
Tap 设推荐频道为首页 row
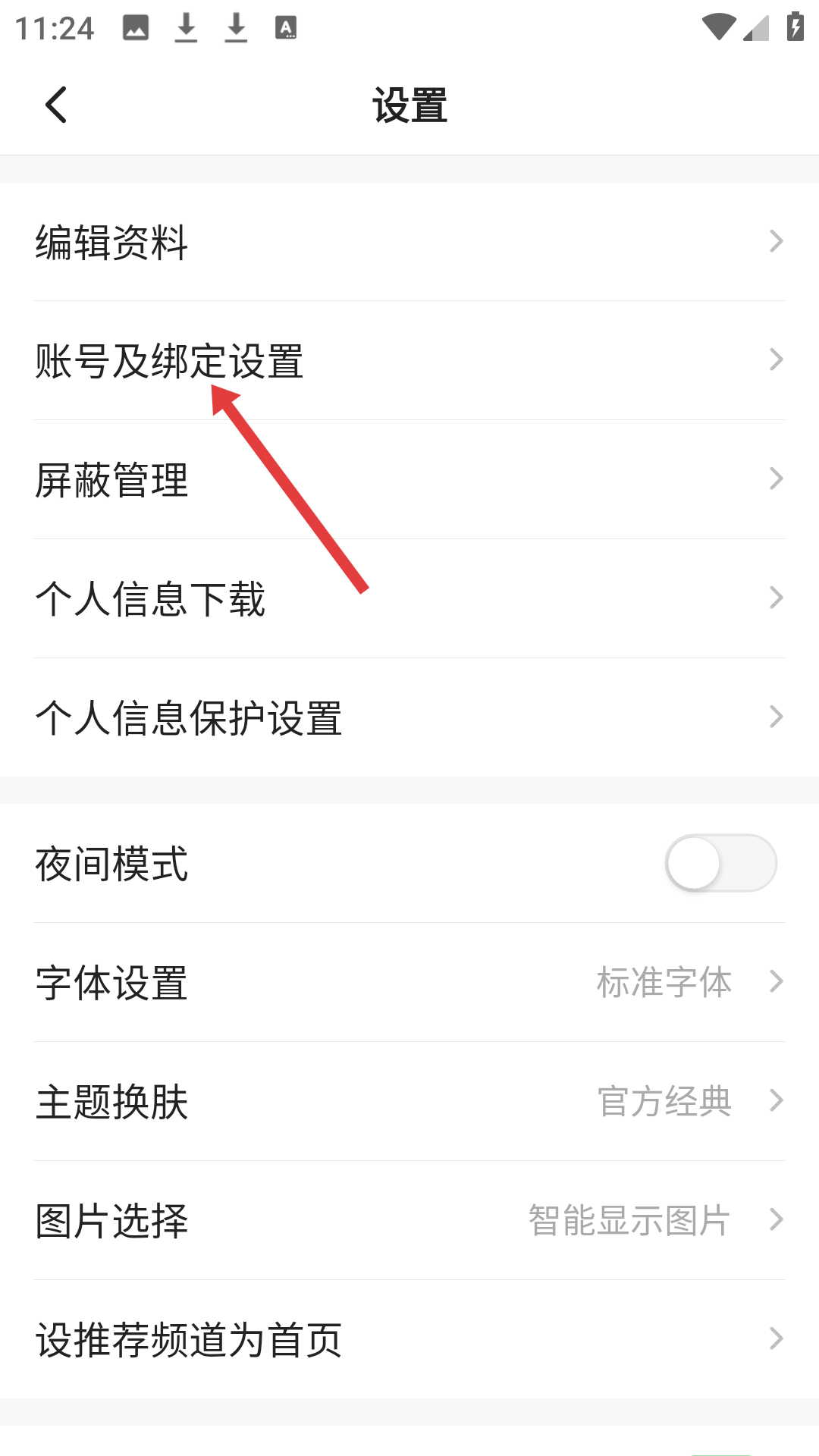coord(409,1339)
